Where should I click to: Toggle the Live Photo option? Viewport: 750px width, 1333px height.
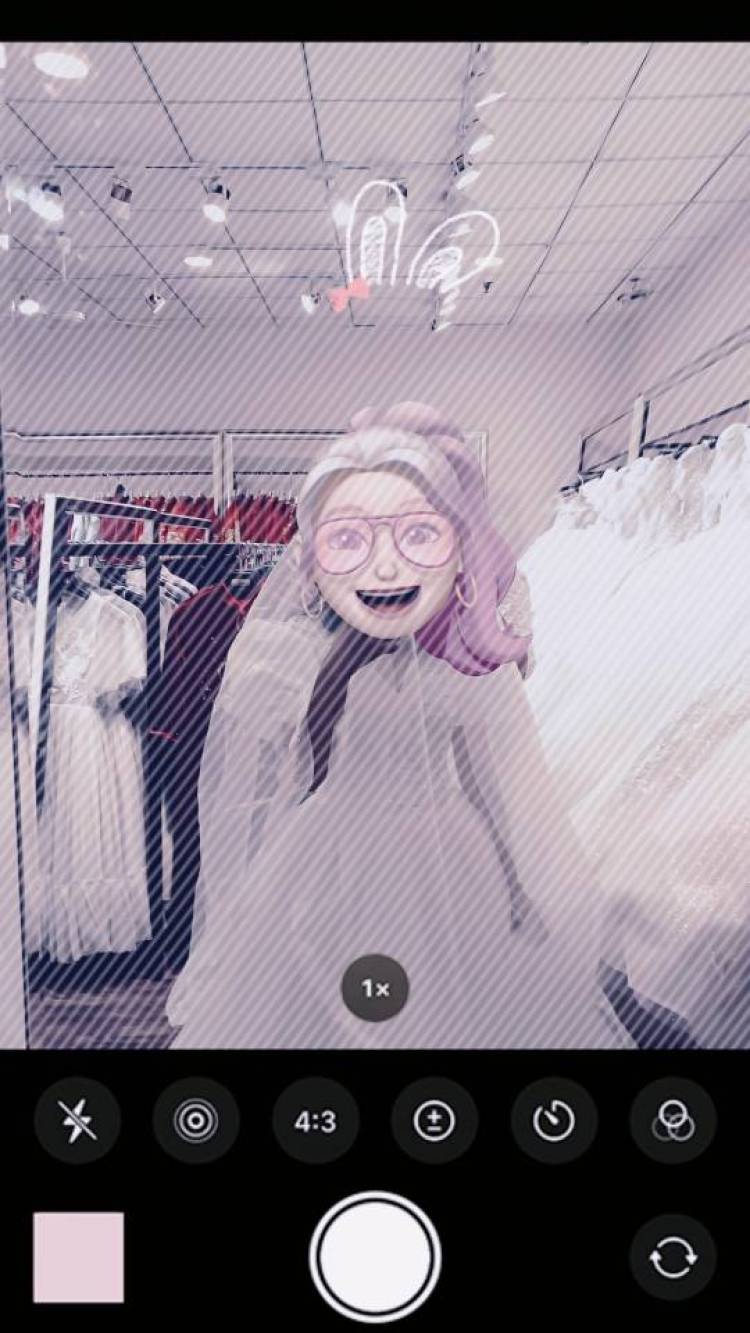pos(196,1120)
